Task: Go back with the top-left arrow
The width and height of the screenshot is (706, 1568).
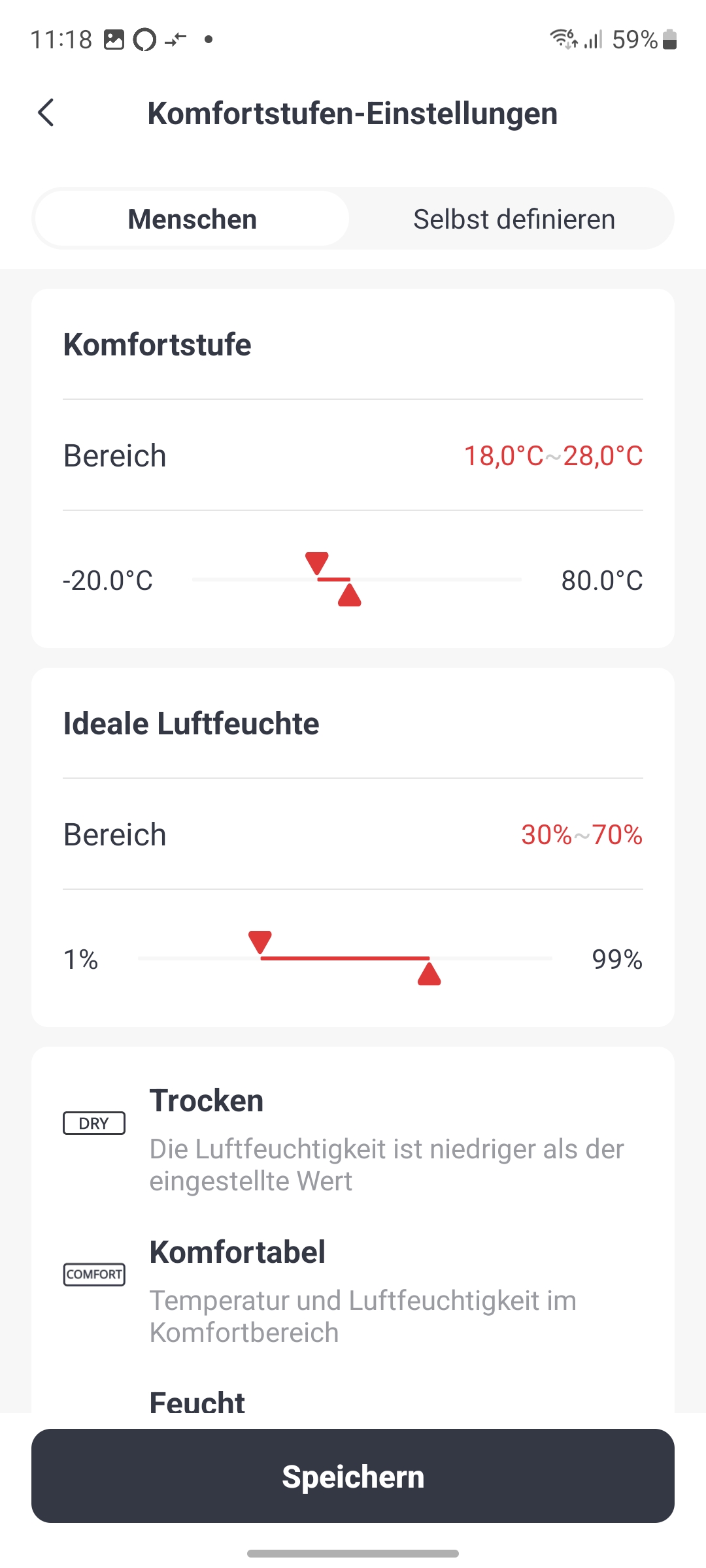Action: pos(46,113)
